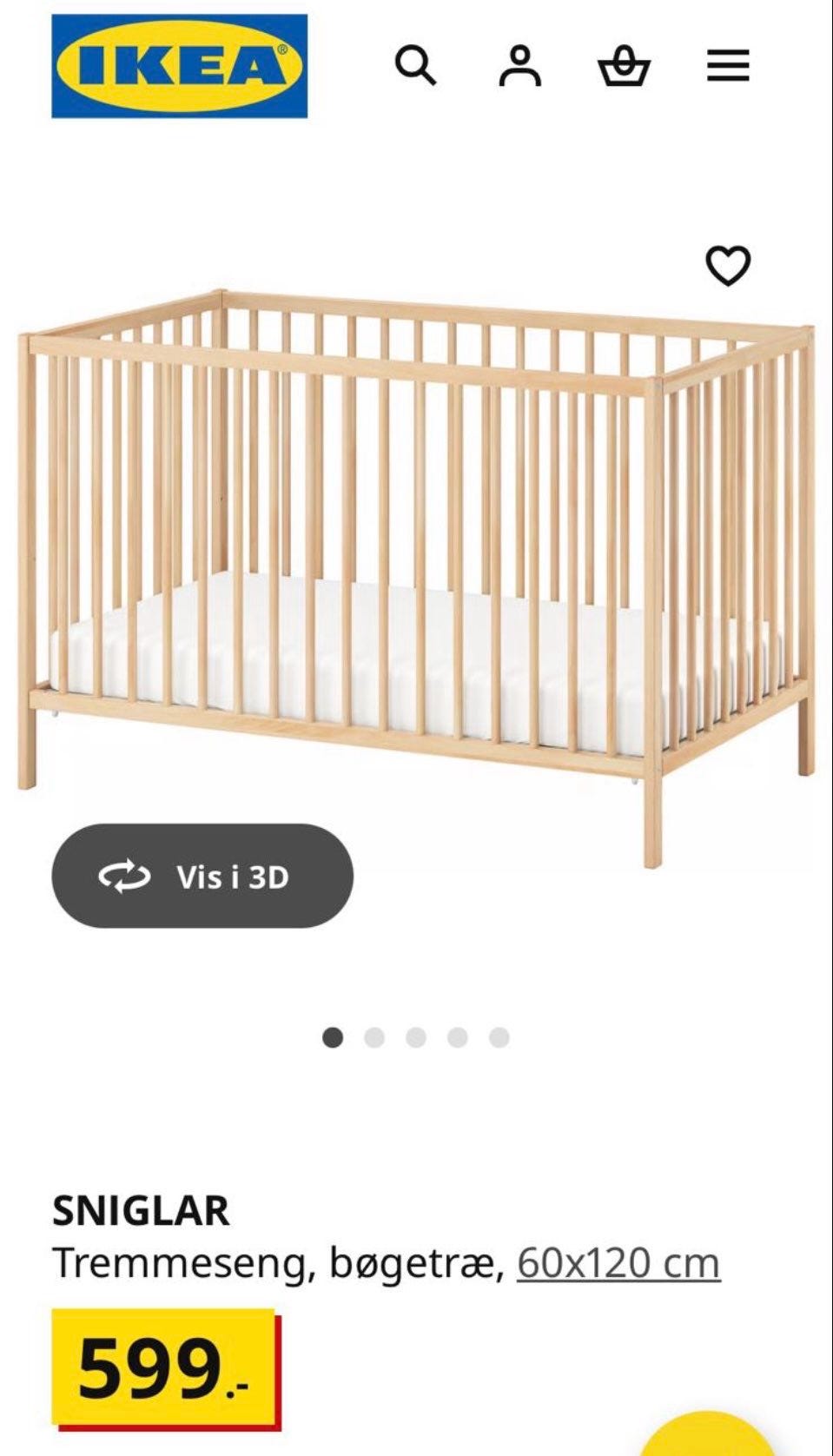
Task: Open the 60x120 cm size link
Action: pos(618,1262)
